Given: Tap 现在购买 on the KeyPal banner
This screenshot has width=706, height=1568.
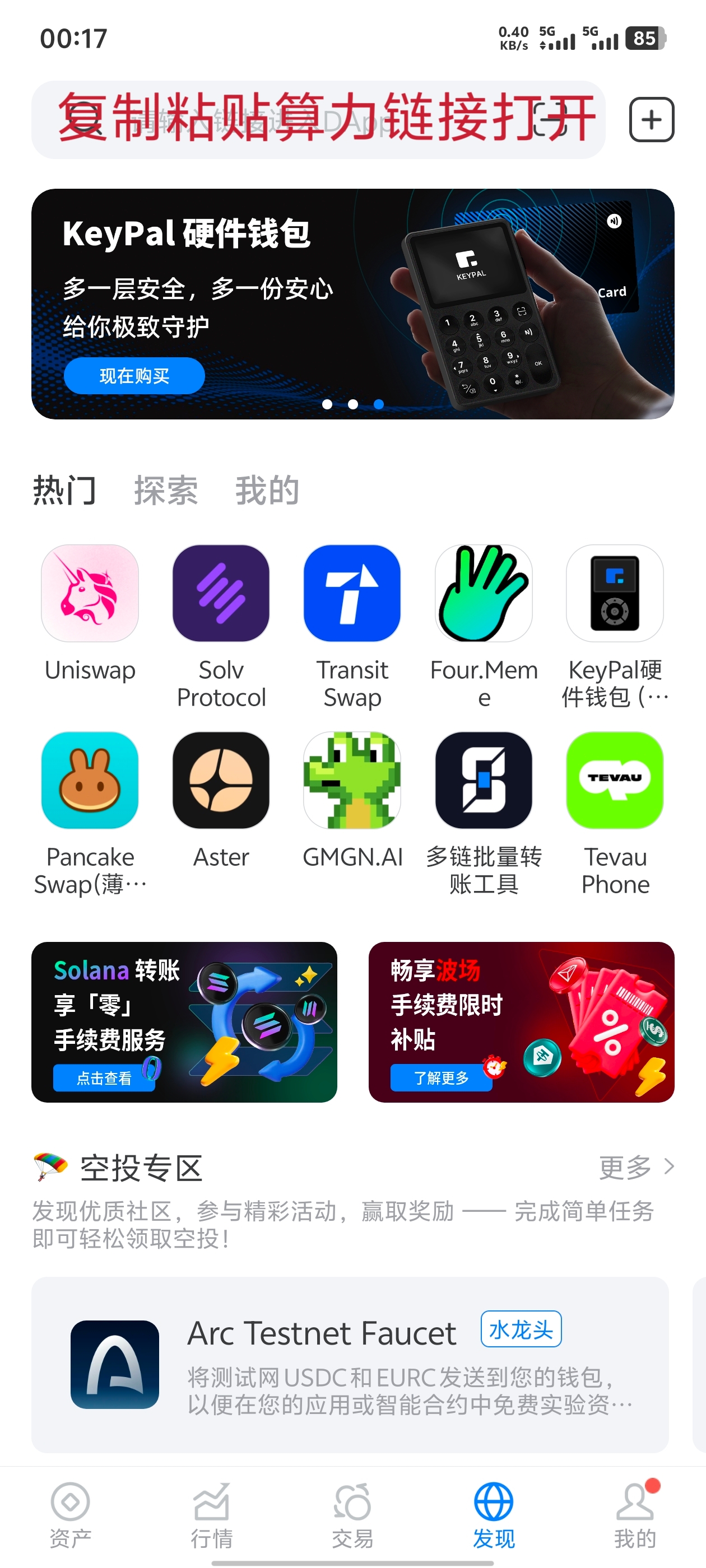Looking at the screenshot, I should pos(134,376).
